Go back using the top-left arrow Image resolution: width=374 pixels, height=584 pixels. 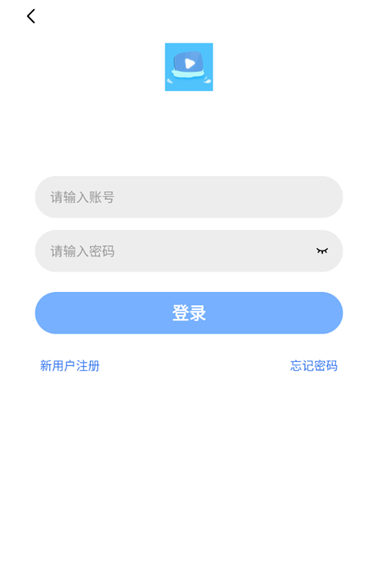coord(31,16)
